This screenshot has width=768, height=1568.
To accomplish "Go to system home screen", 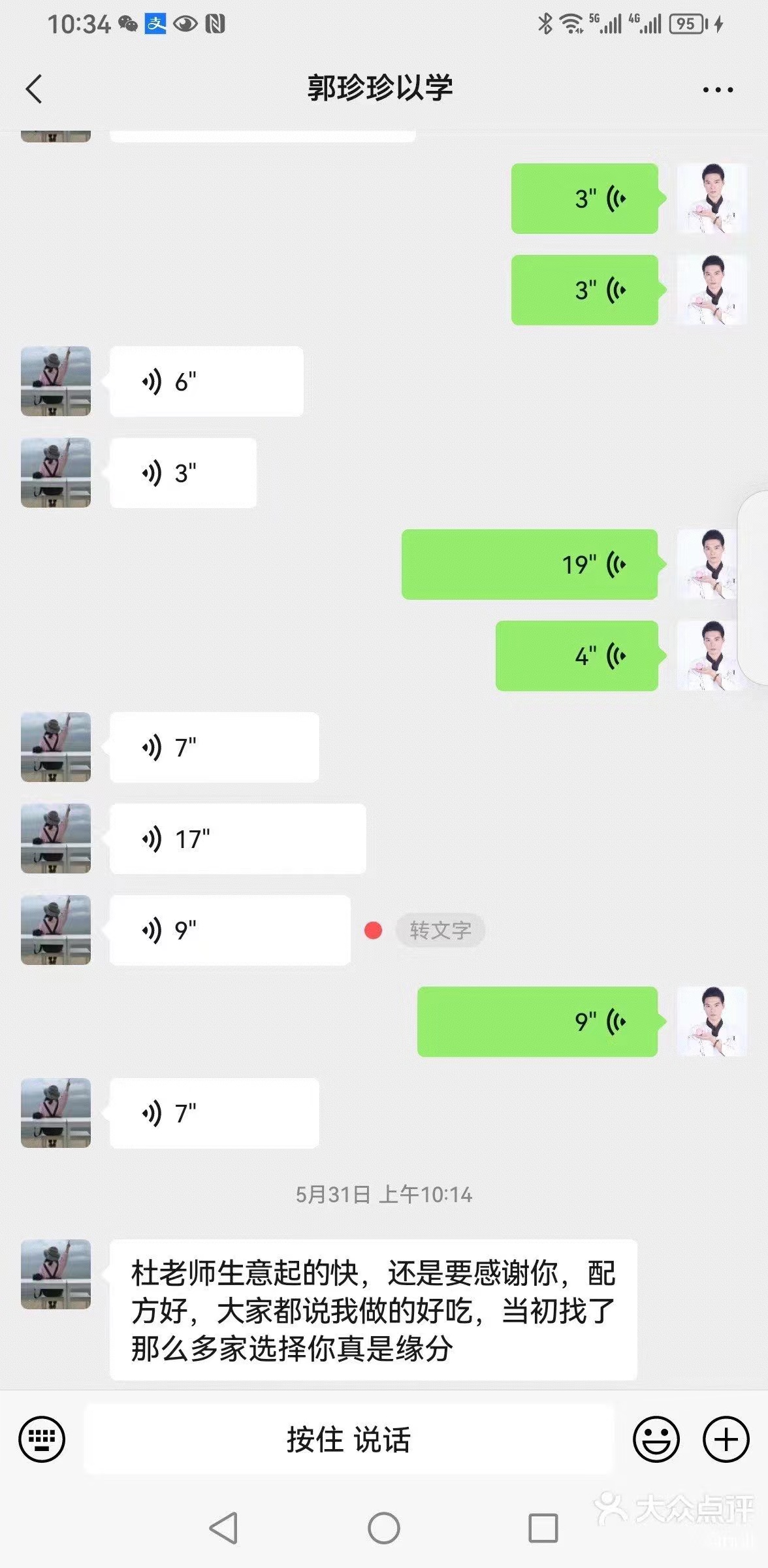I will (x=384, y=1528).
